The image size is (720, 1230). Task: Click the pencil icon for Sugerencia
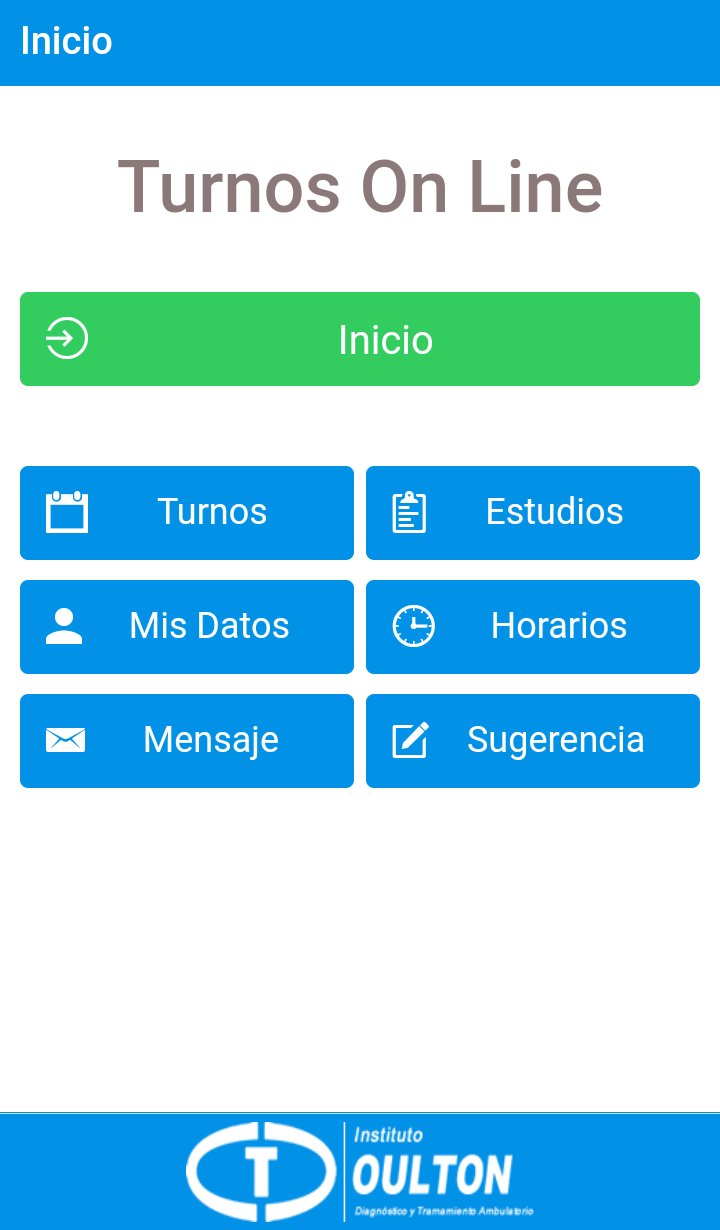tap(411, 740)
